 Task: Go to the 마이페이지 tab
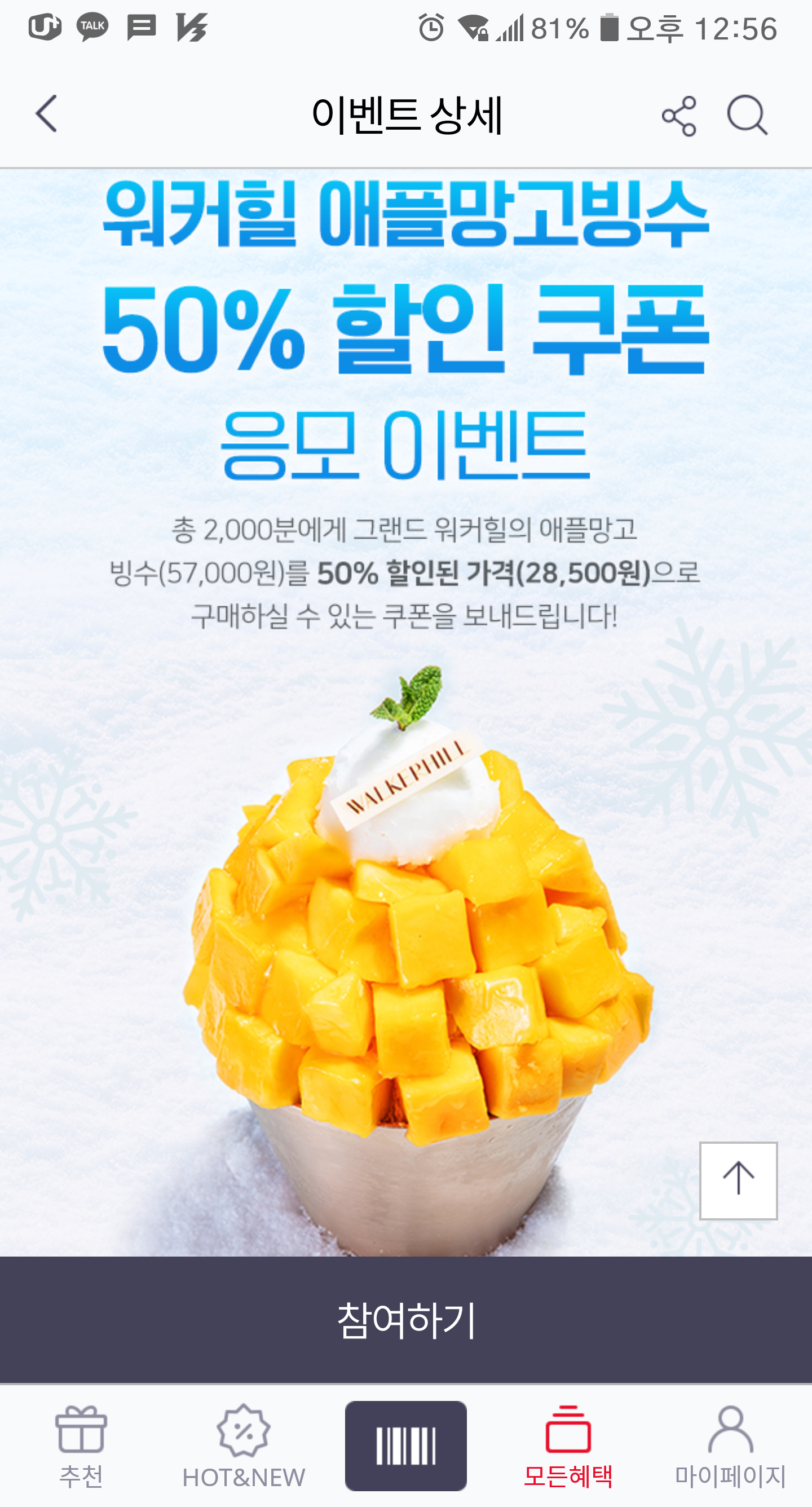click(730, 1446)
